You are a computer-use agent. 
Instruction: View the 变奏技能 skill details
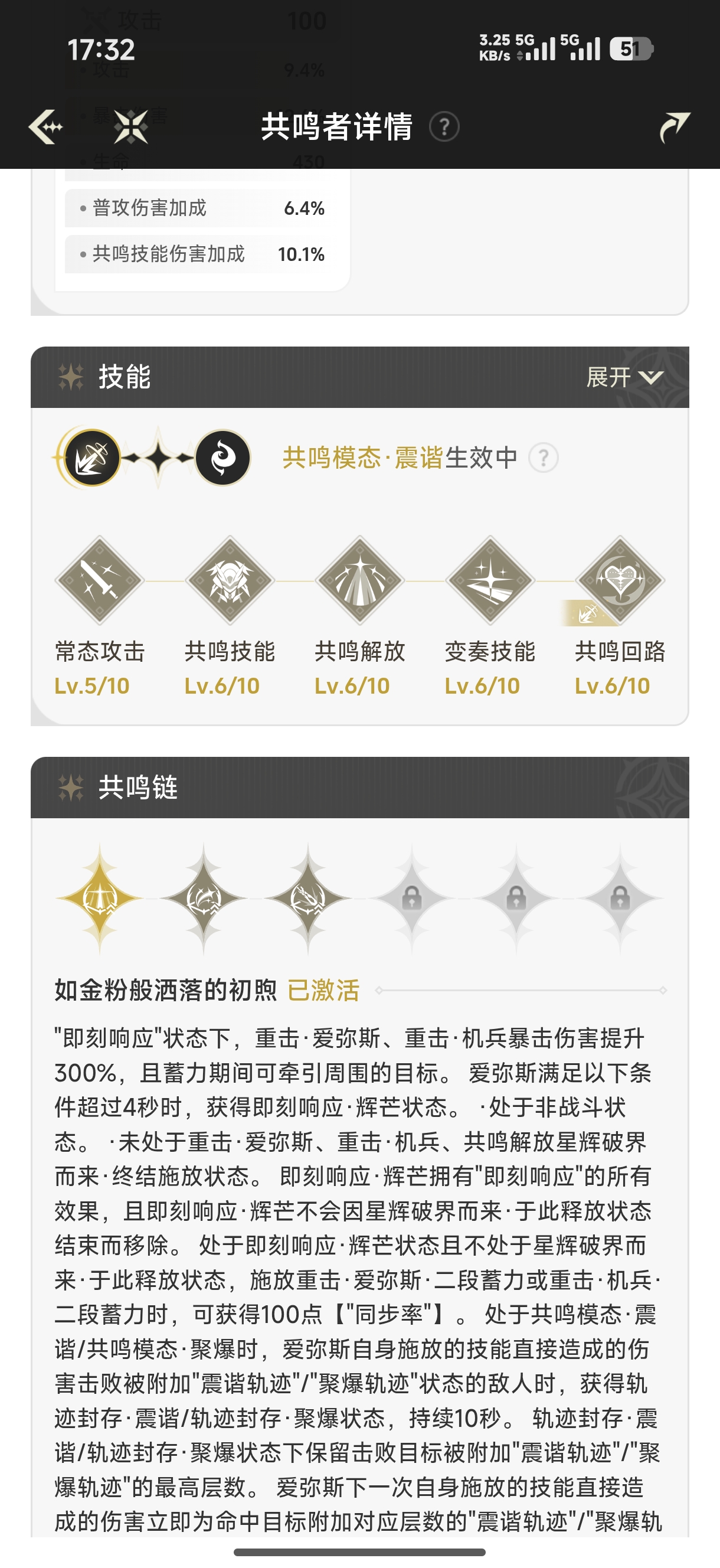pyautogui.click(x=490, y=581)
